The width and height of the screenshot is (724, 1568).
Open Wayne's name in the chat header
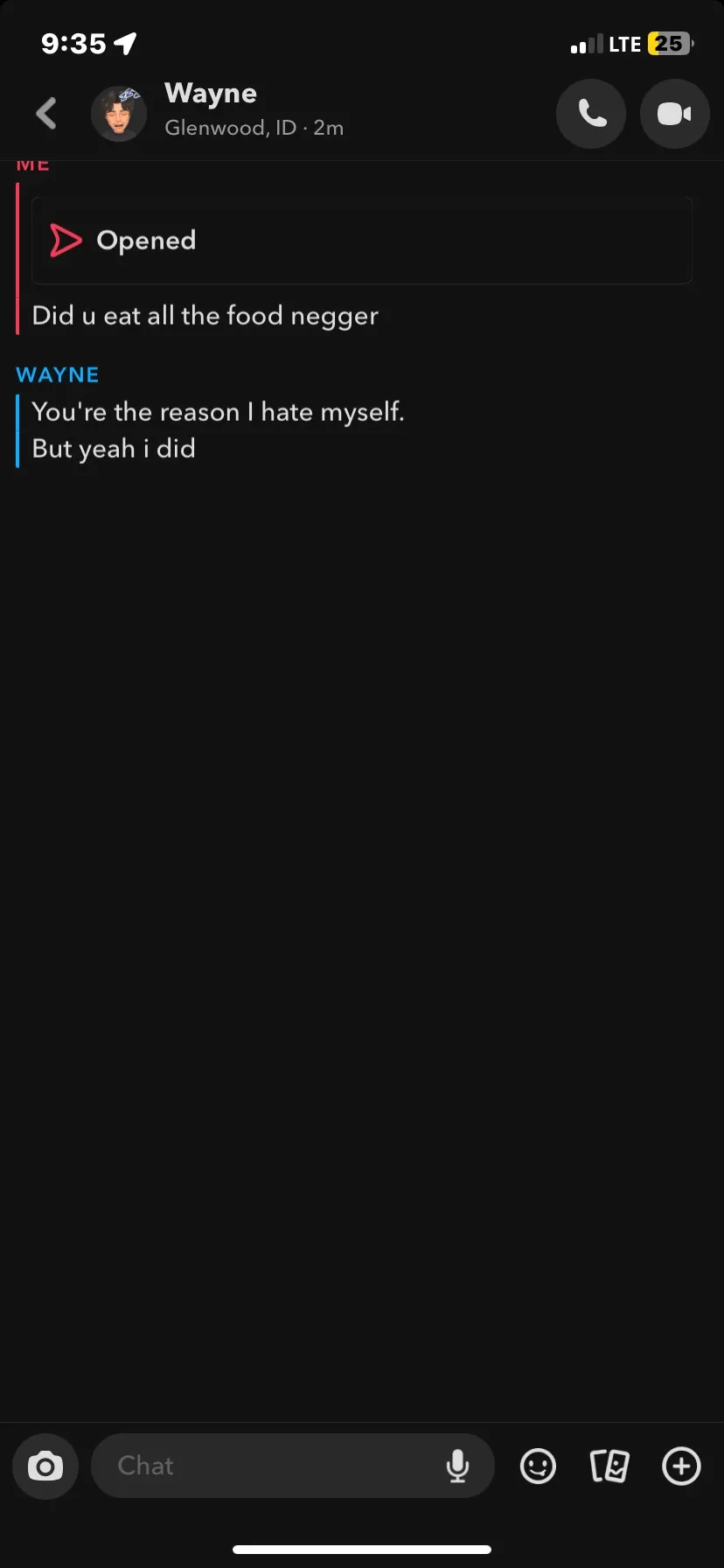click(x=211, y=94)
